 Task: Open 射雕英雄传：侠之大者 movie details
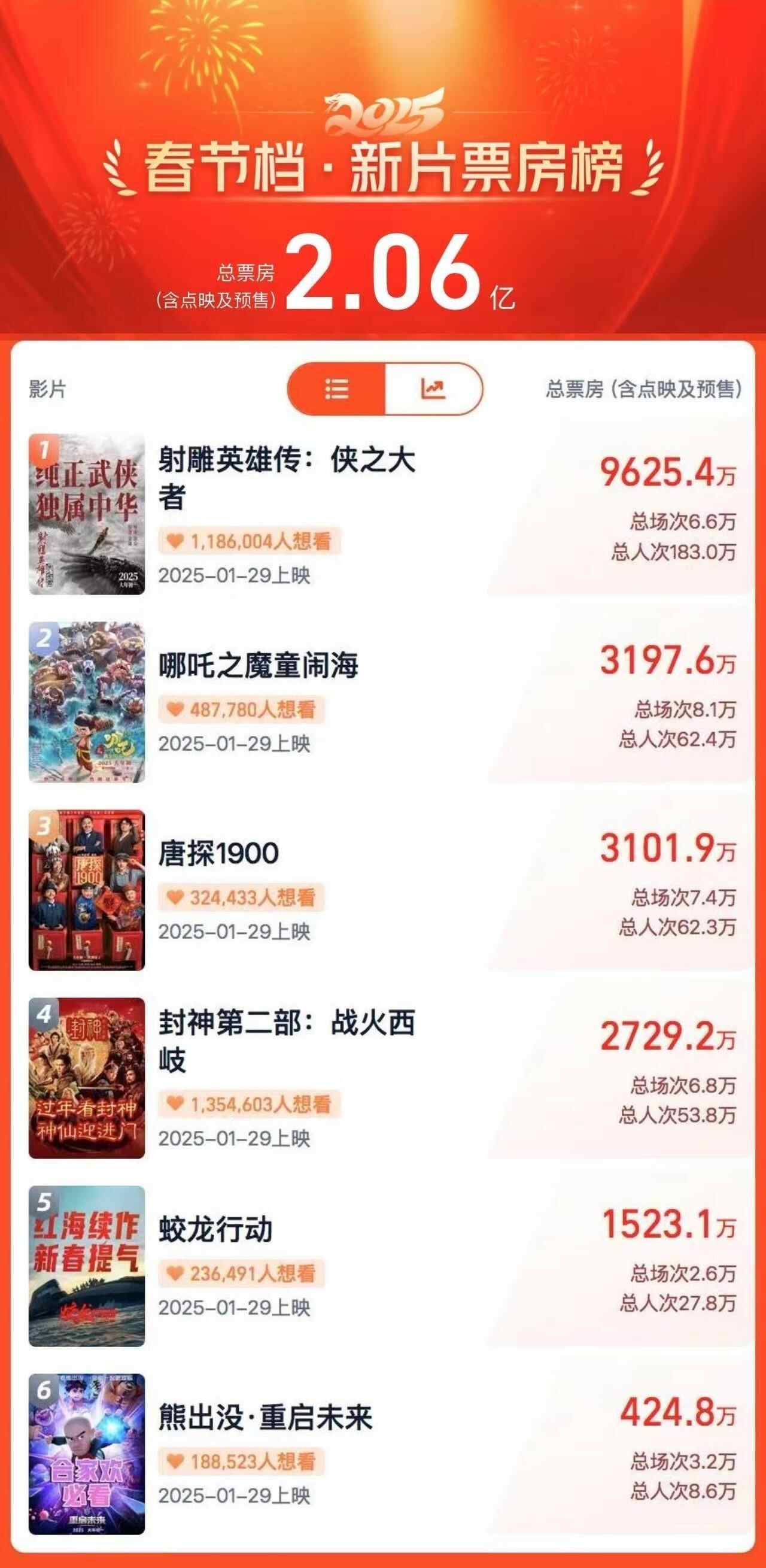(x=287, y=478)
